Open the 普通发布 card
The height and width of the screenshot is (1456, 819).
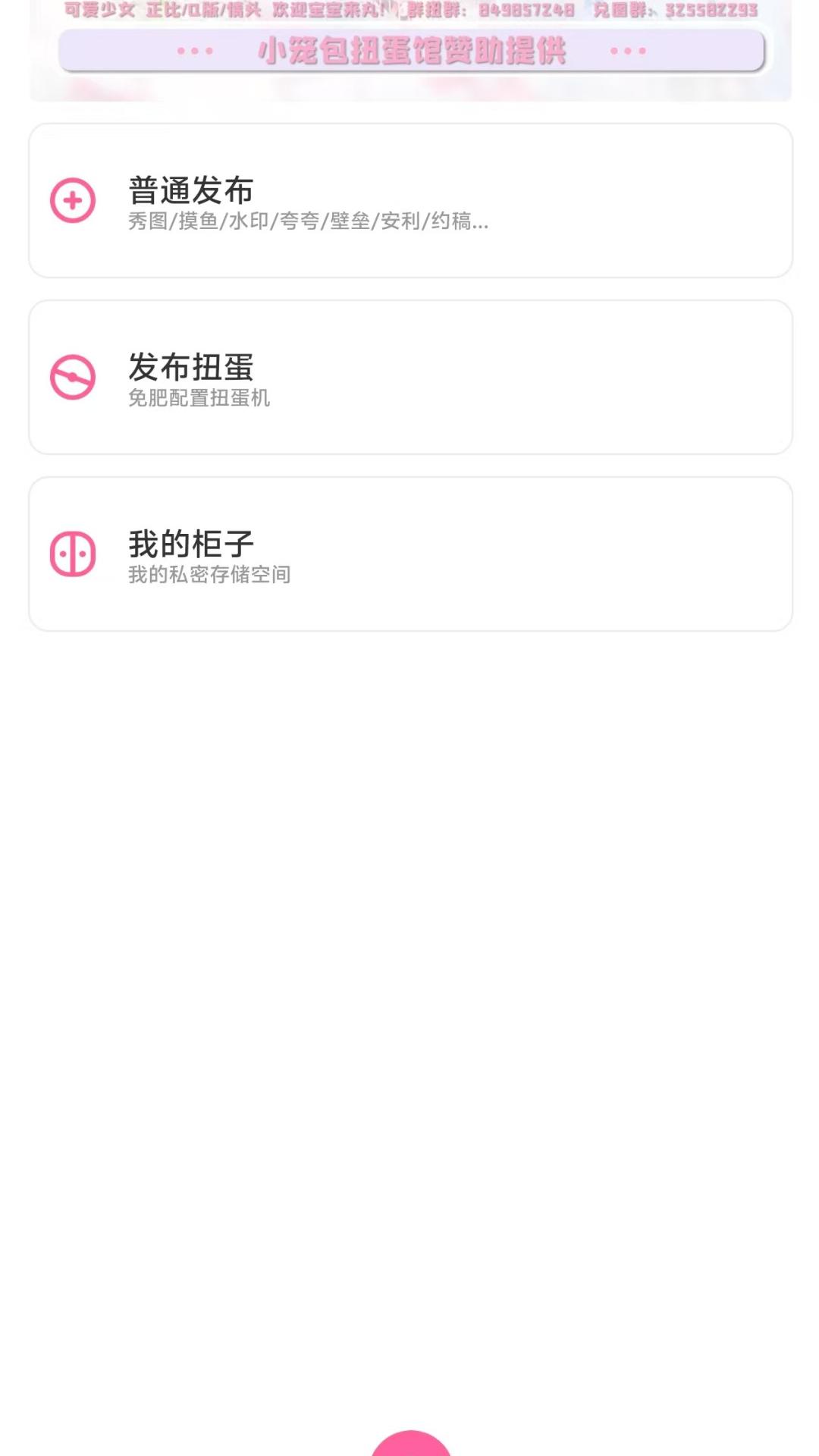coord(409,199)
